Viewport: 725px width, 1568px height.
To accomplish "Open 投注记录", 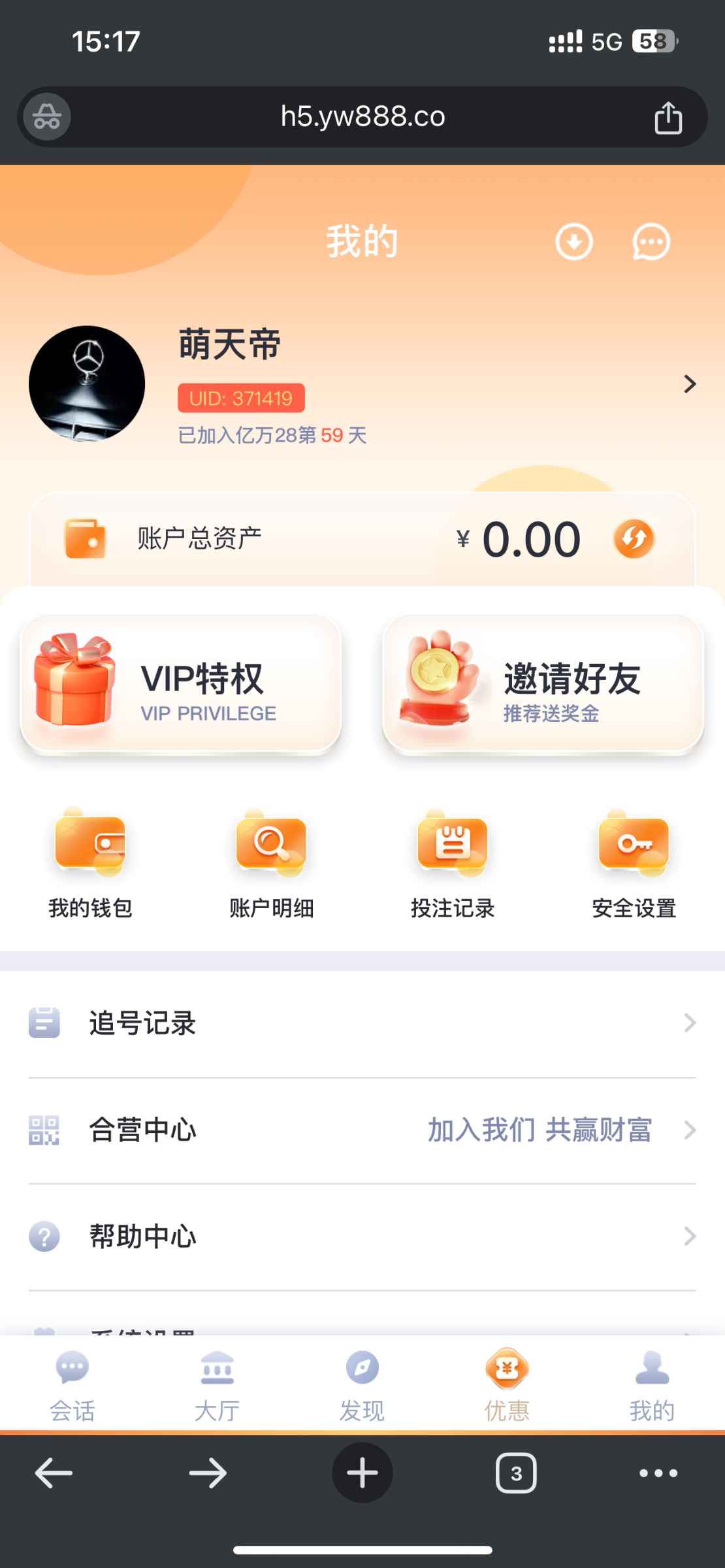I will point(453,862).
